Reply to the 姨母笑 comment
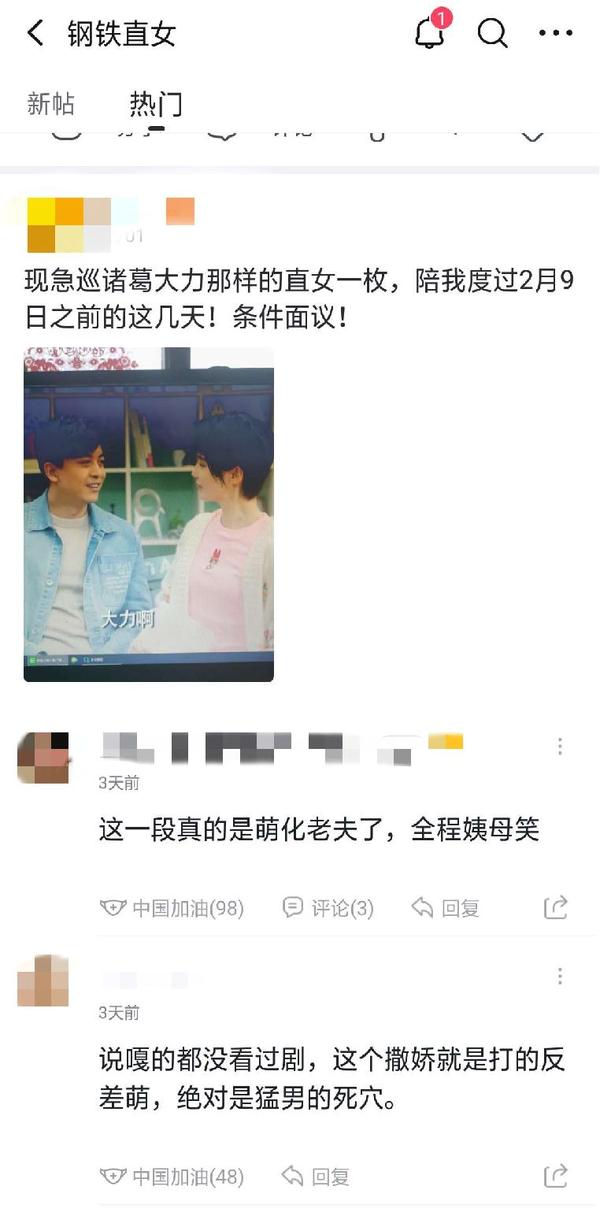This screenshot has height=1212, width=600. [x=446, y=908]
